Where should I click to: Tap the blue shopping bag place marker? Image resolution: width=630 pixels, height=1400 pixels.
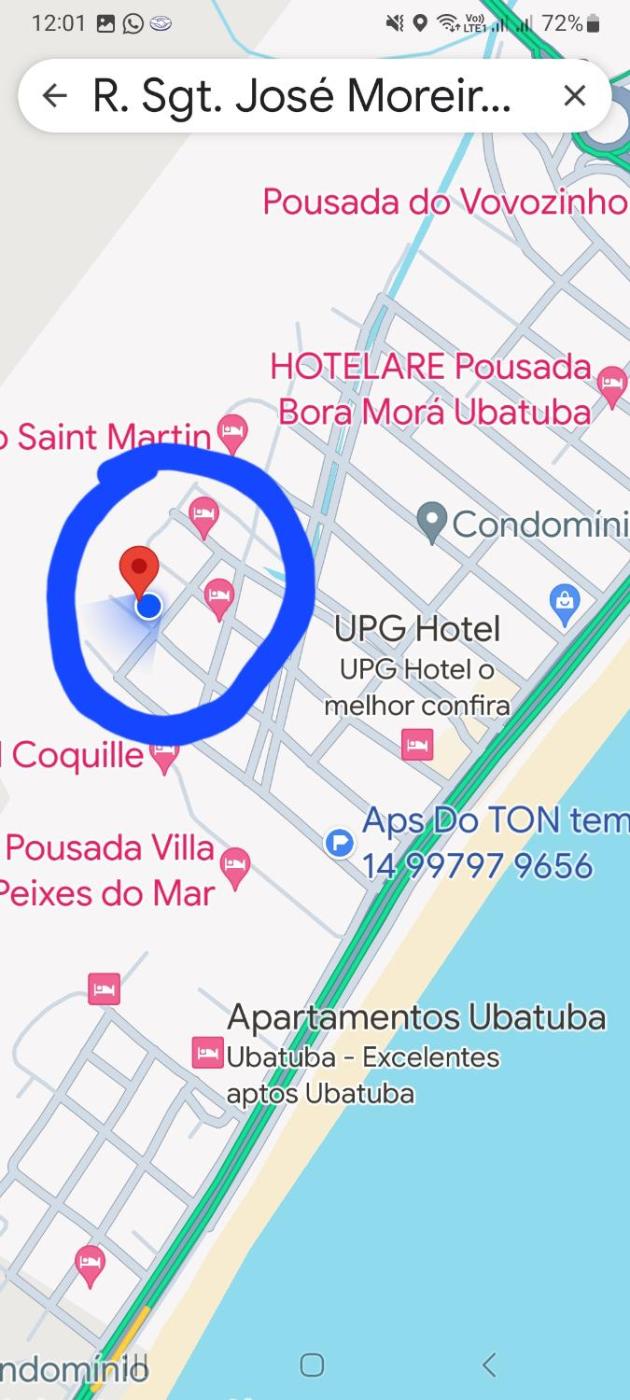pyautogui.click(x=565, y=603)
